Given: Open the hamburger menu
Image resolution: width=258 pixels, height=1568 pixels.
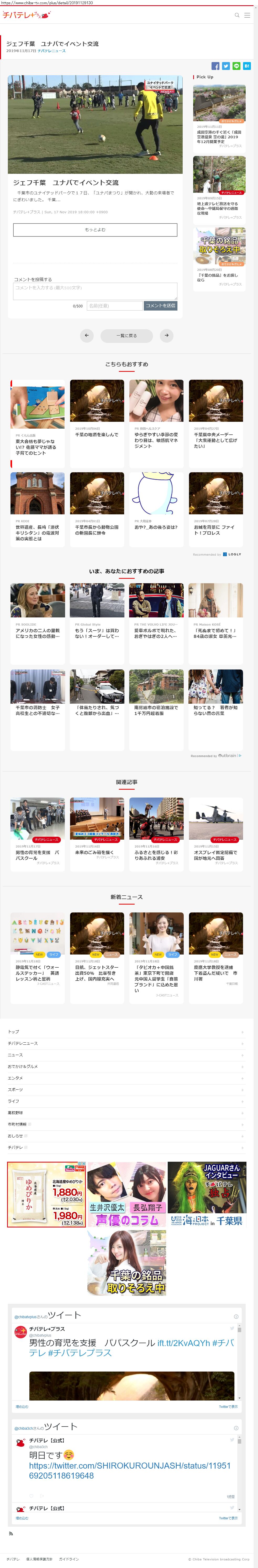Looking at the screenshot, I should (x=247, y=15).
